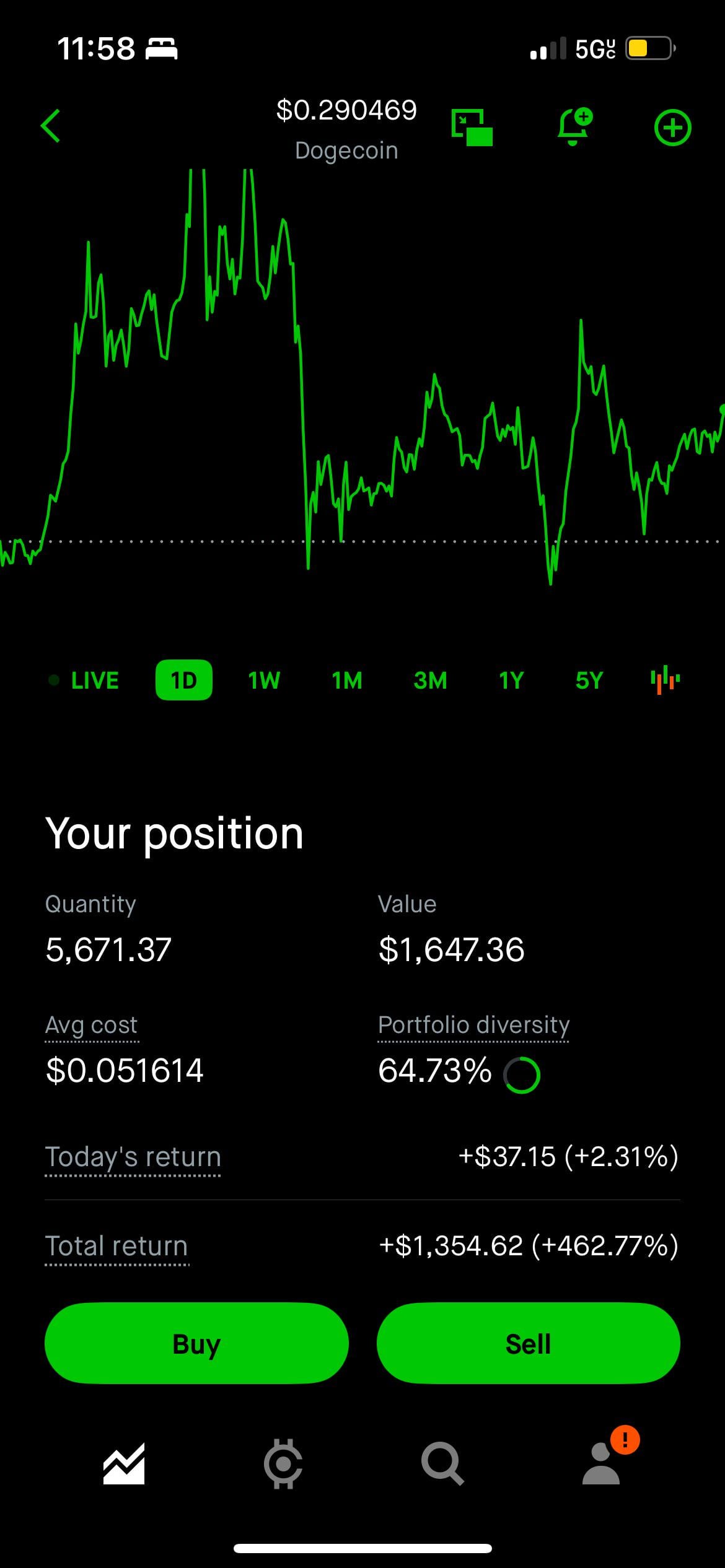
Task: Open the crypto tab in bottom navigation
Action: 283,1464
